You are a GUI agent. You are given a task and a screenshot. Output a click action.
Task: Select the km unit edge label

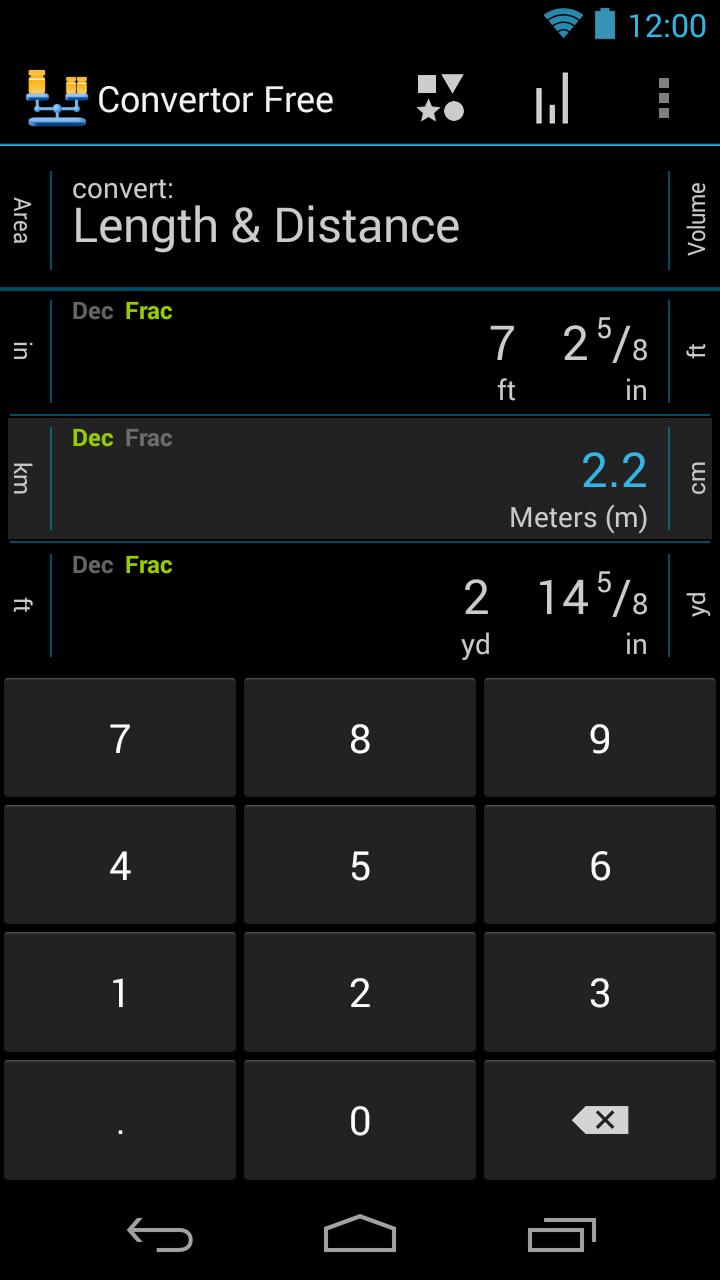(x=22, y=479)
